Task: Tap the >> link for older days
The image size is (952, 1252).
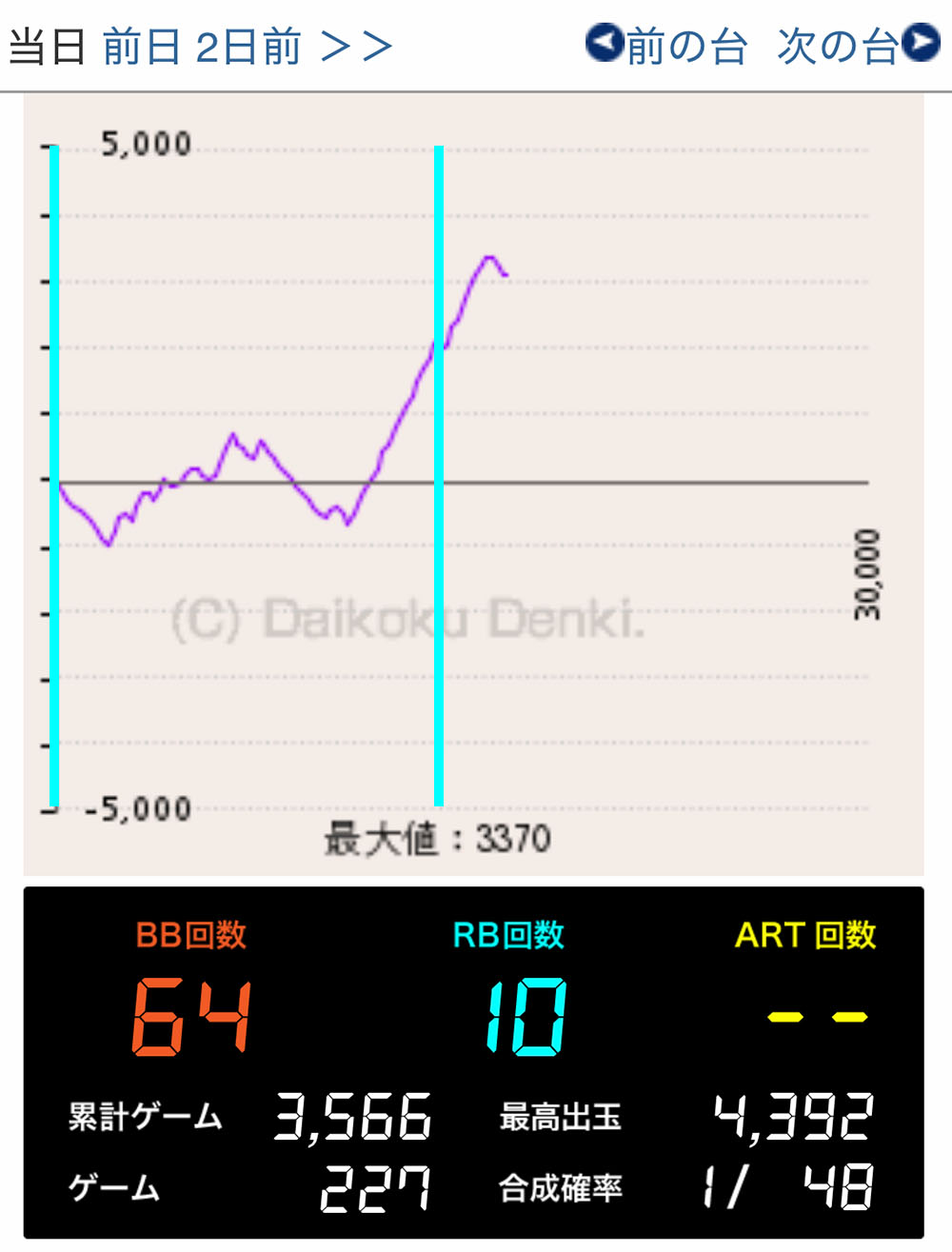Action: pos(357,46)
